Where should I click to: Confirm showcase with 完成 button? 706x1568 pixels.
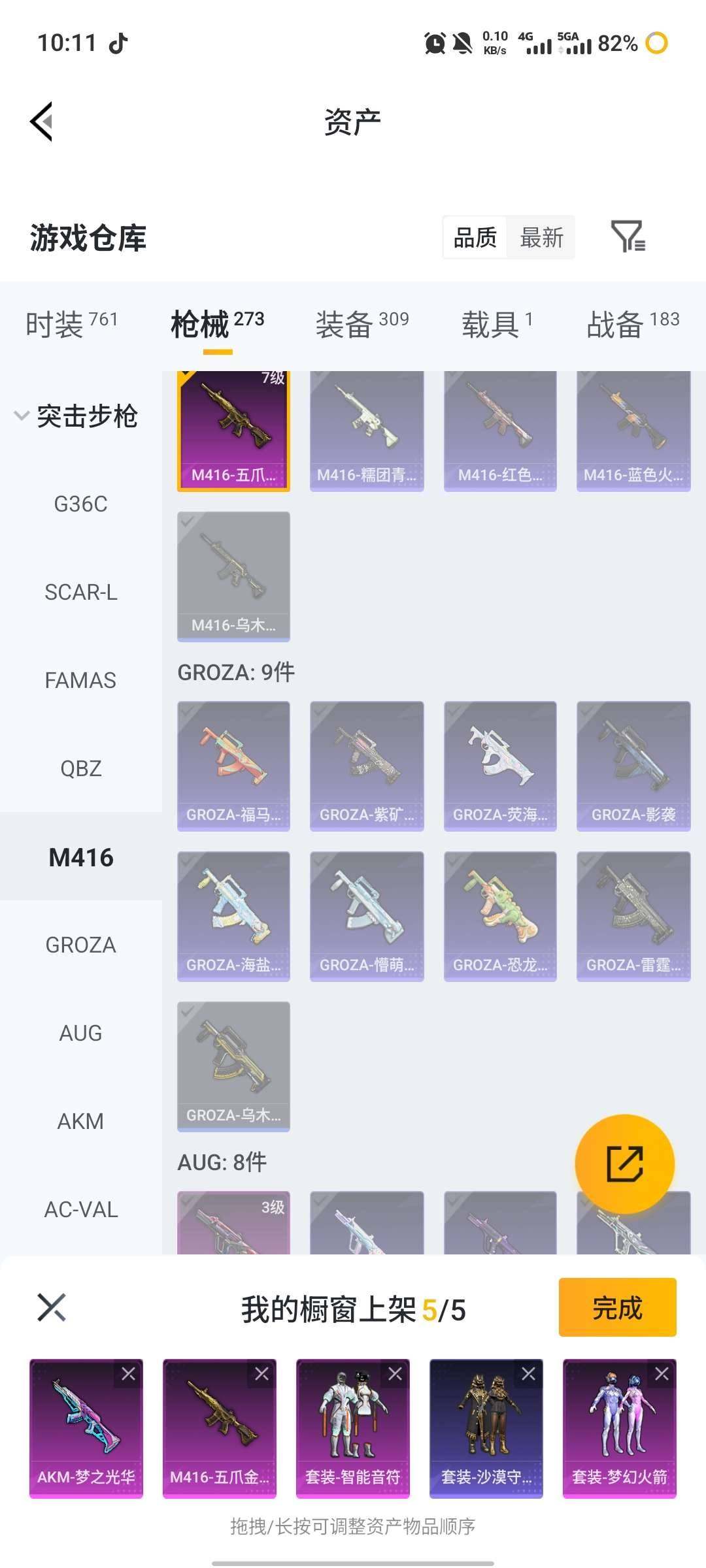point(617,1308)
